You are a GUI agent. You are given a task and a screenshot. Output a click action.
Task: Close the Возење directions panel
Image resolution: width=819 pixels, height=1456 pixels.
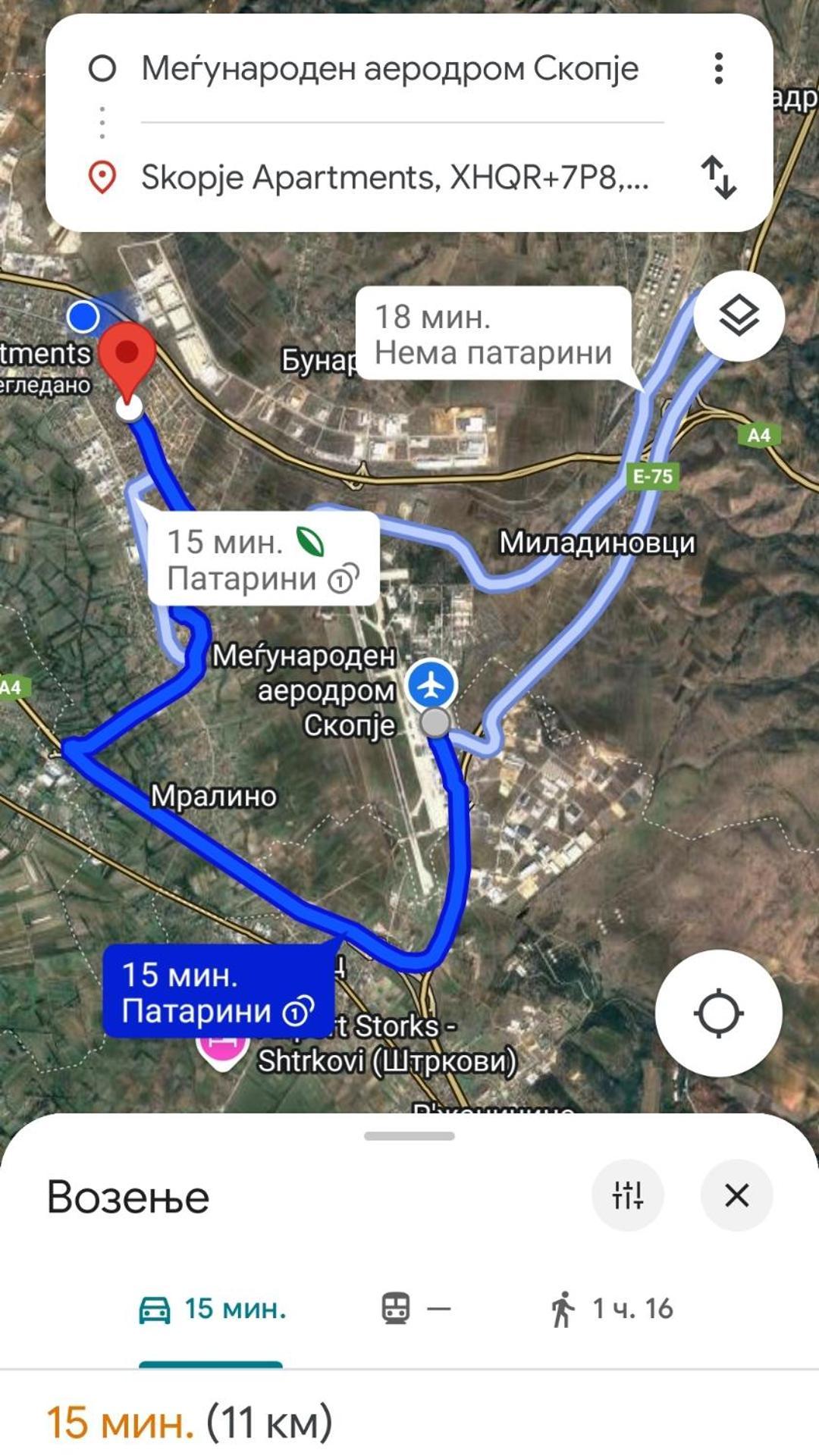(736, 1195)
